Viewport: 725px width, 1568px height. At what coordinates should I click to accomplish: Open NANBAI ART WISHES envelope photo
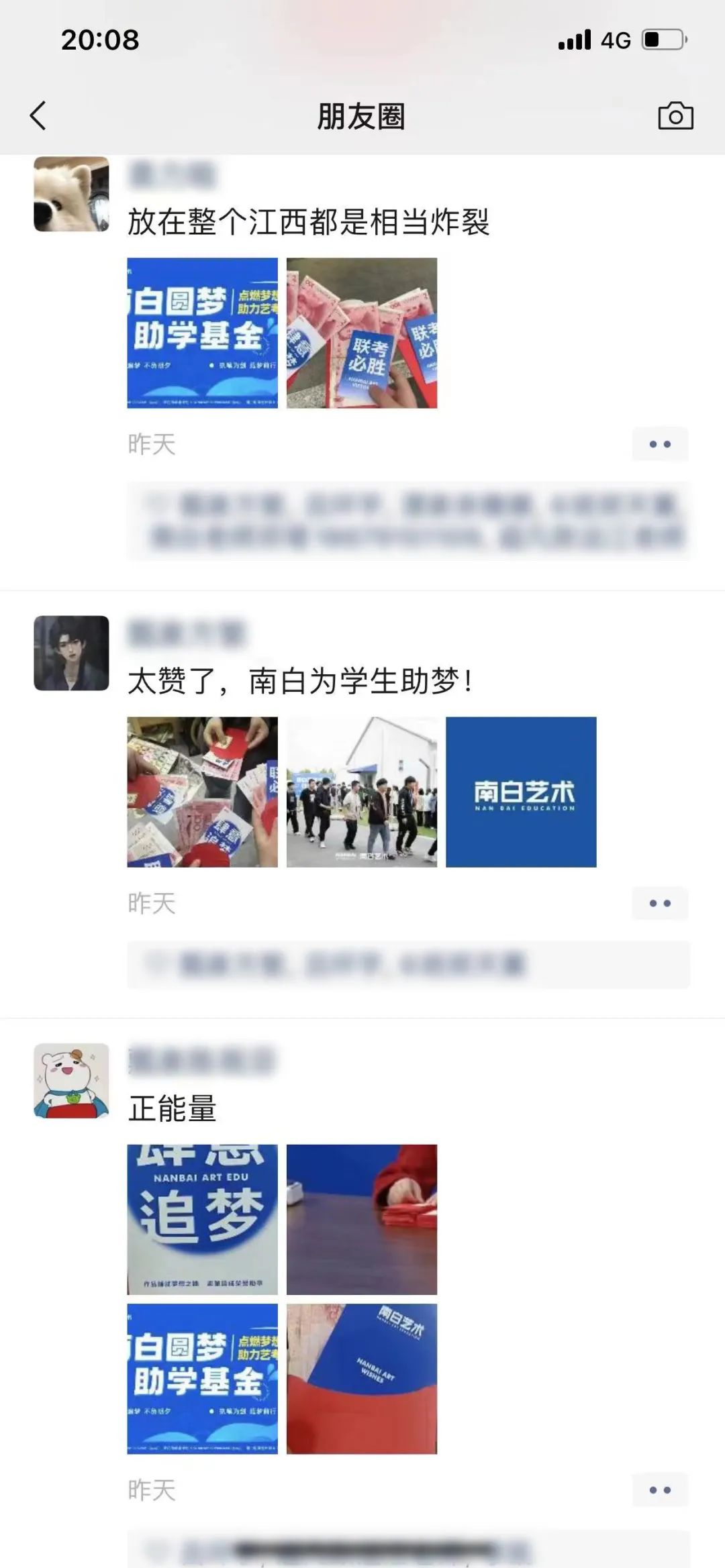point(362,1378)
